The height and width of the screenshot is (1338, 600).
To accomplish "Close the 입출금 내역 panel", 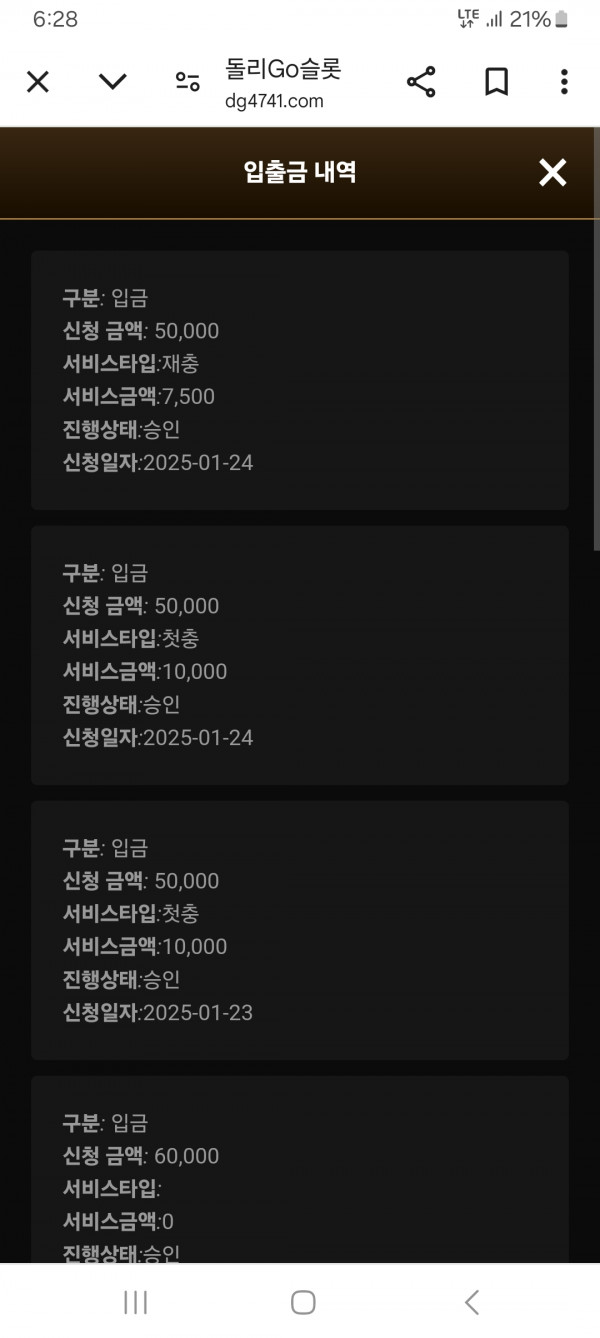I will pyautogui.click(x=552, y=173).
